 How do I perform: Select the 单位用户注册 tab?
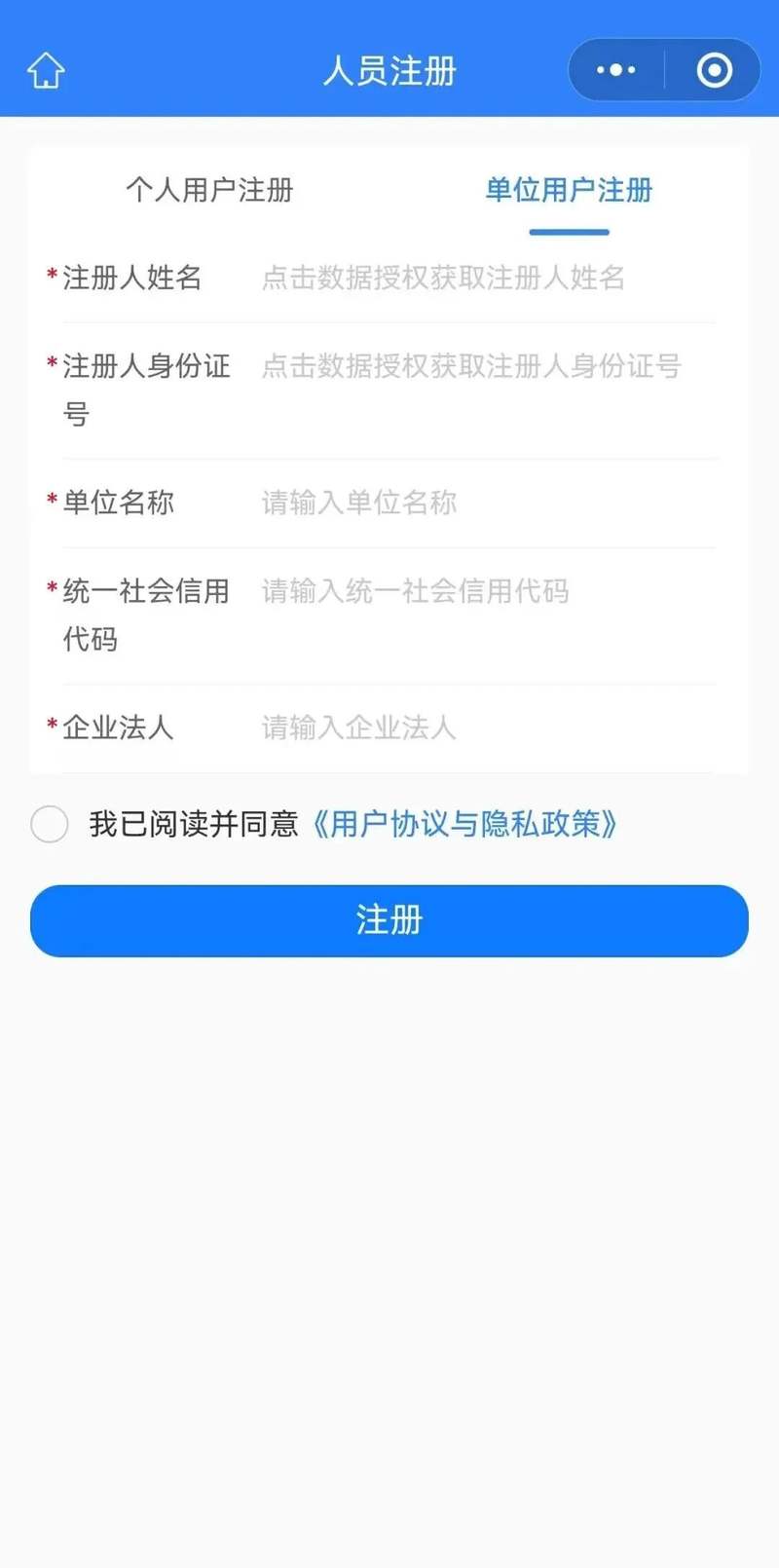point(569,190)
